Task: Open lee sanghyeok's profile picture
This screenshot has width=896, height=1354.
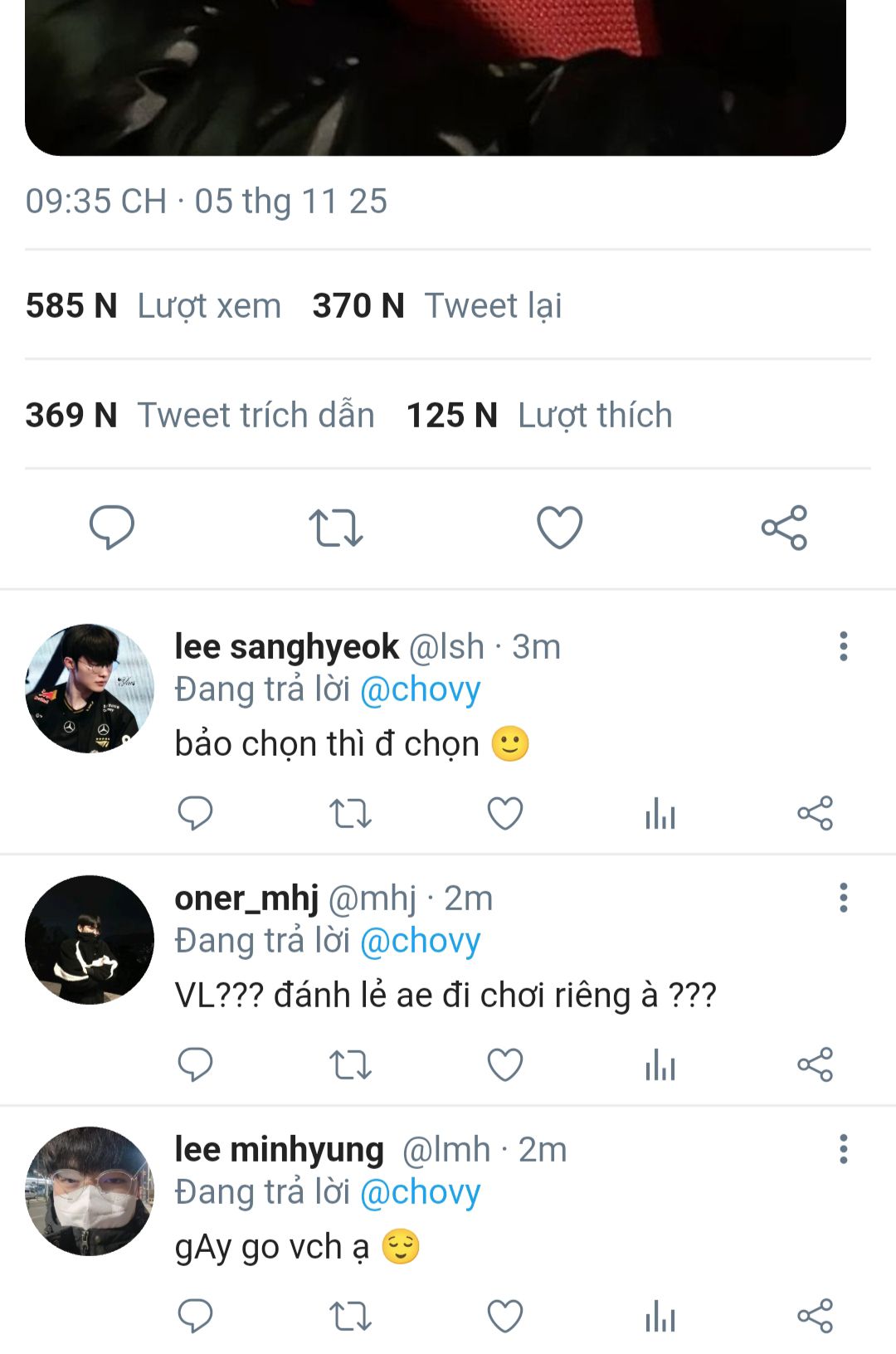Action: coord(90,689)
